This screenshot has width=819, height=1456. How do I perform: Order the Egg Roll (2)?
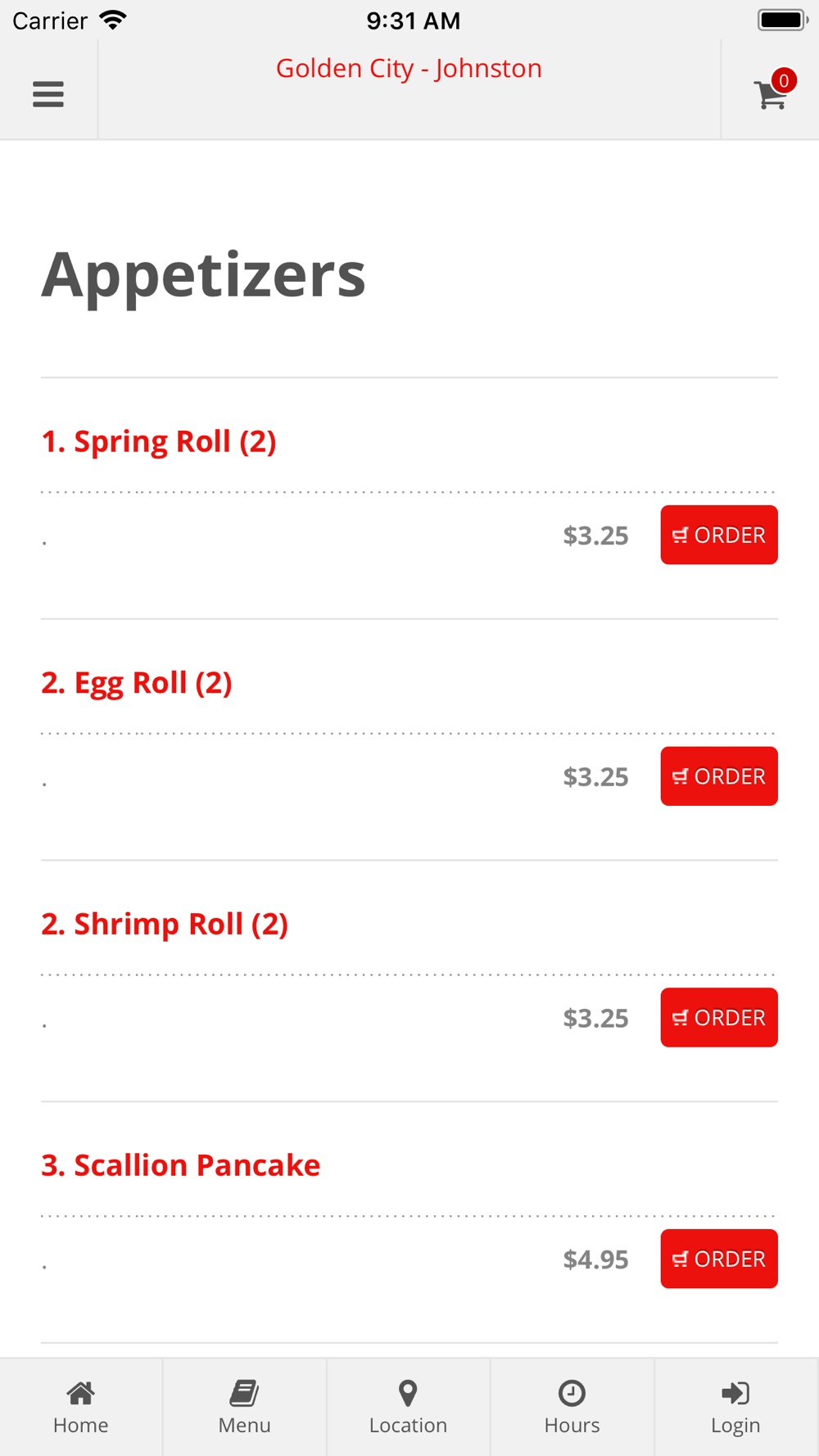(719, 776)
